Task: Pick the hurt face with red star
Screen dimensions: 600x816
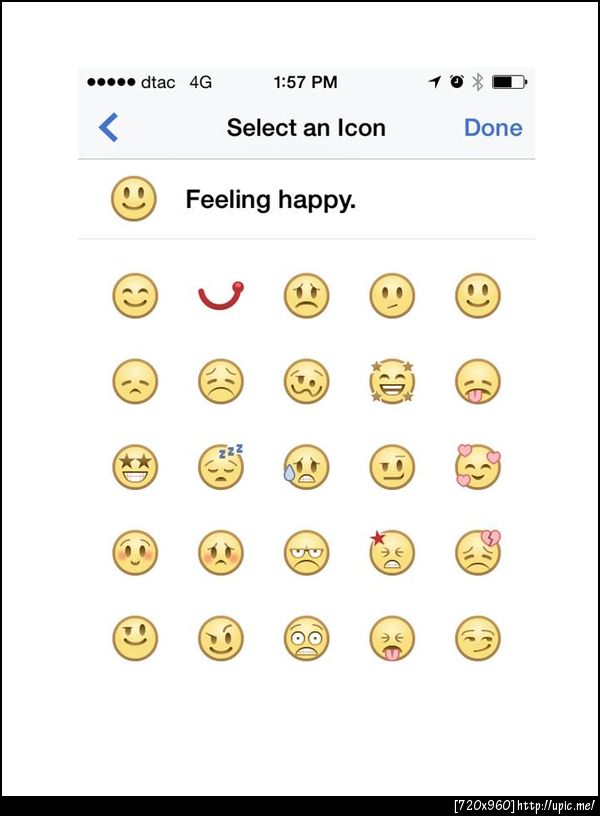Action: point(391,552)
